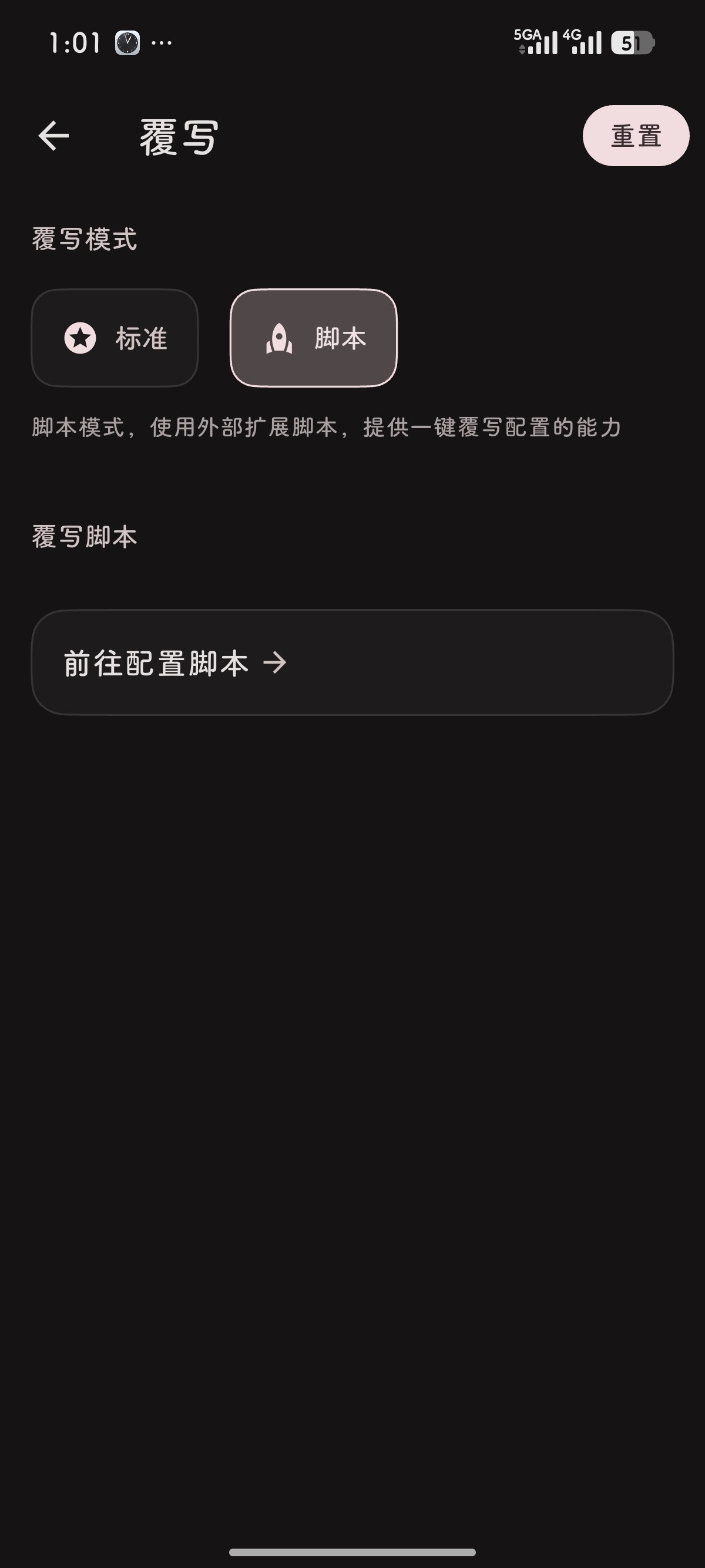Screen dimensions: 705x1568
Task: Select the 脚本 script mode
Action: pos(314,338)
